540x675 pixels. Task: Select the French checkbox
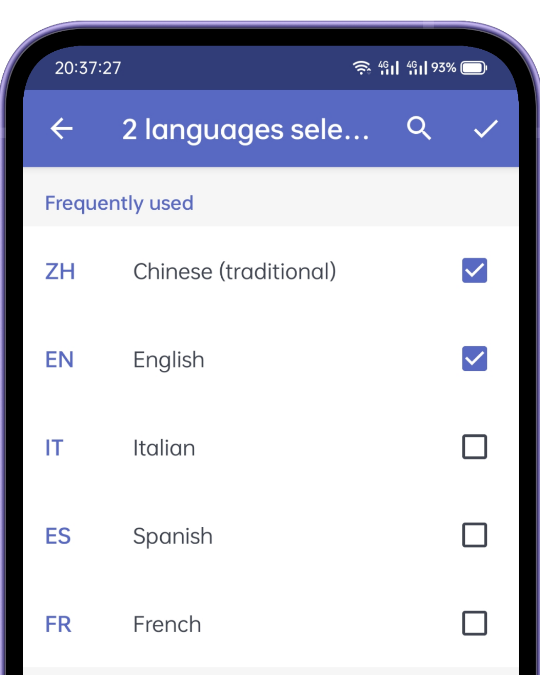coord(475,623)
